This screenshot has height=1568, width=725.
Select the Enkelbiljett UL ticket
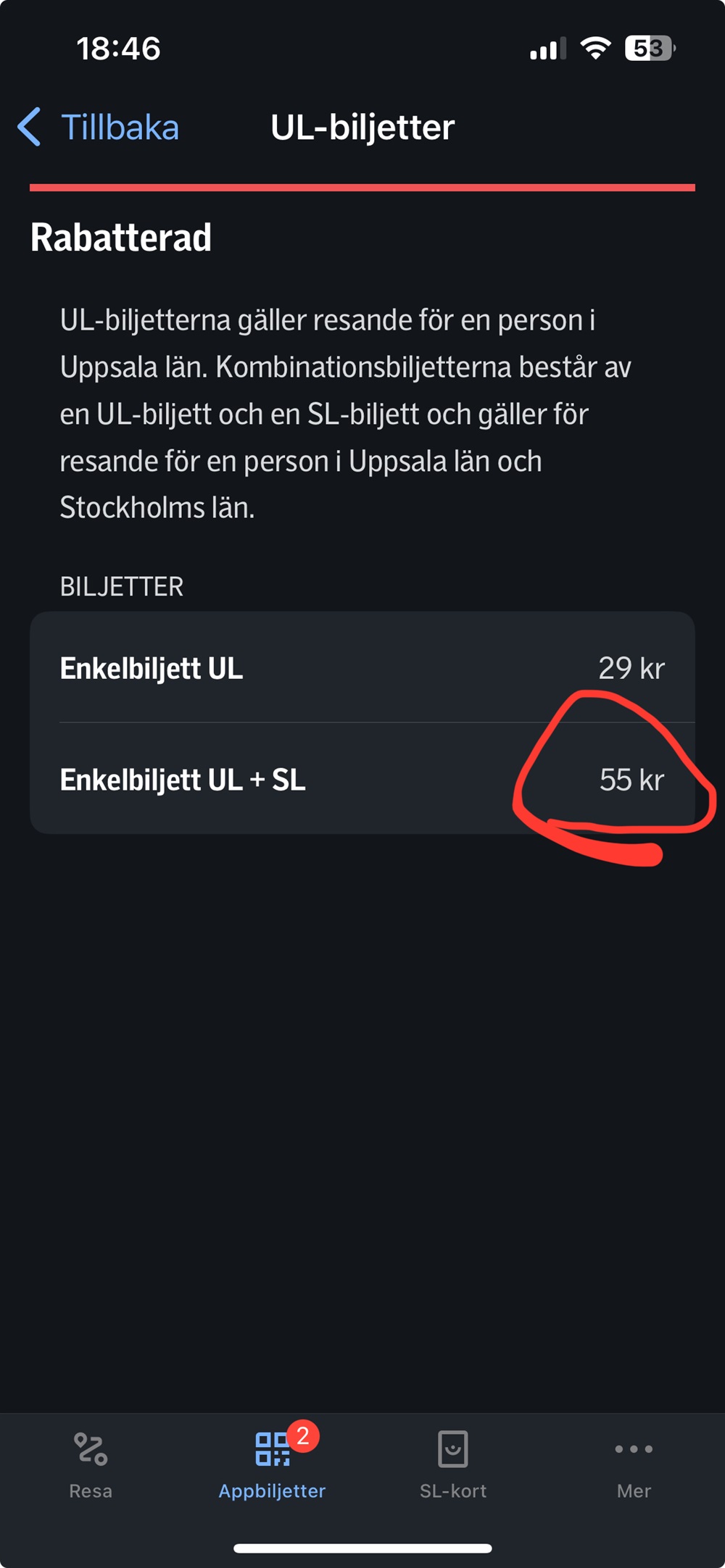click(362, 667)
